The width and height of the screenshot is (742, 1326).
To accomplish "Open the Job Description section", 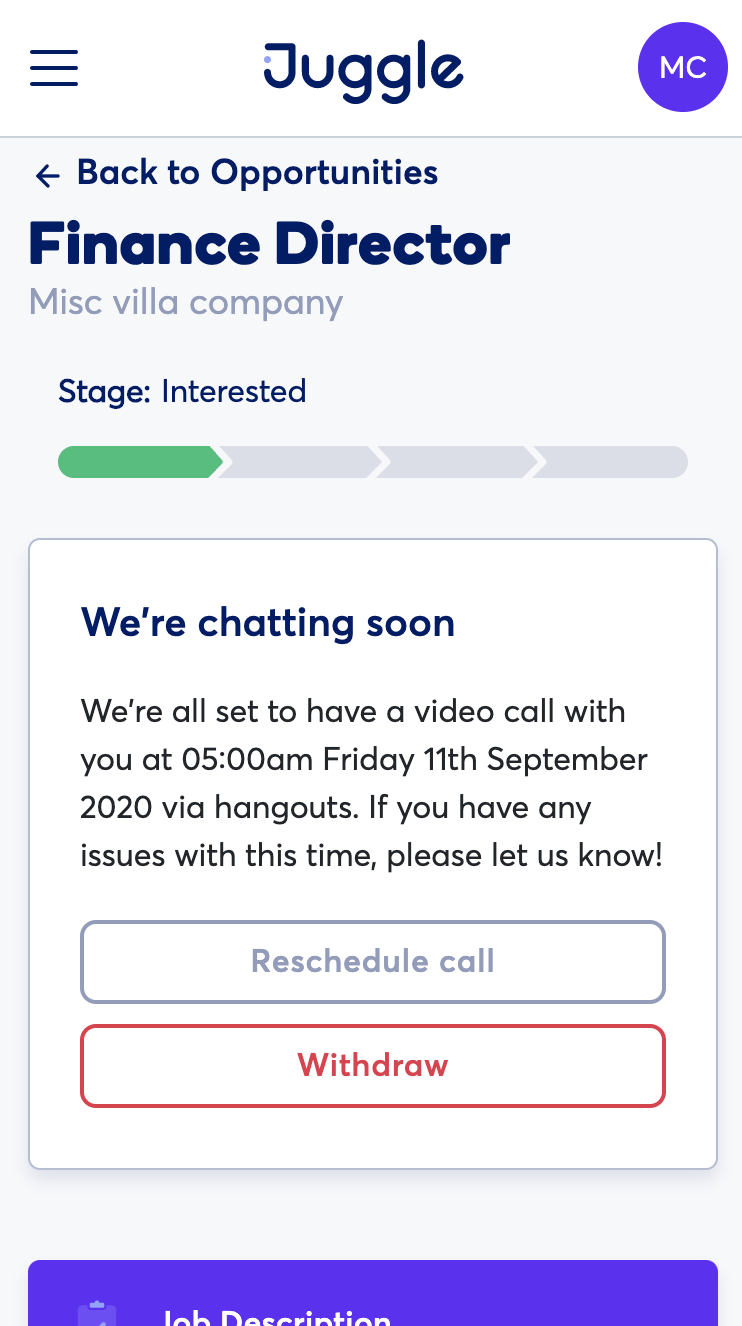I will 372,1305.
